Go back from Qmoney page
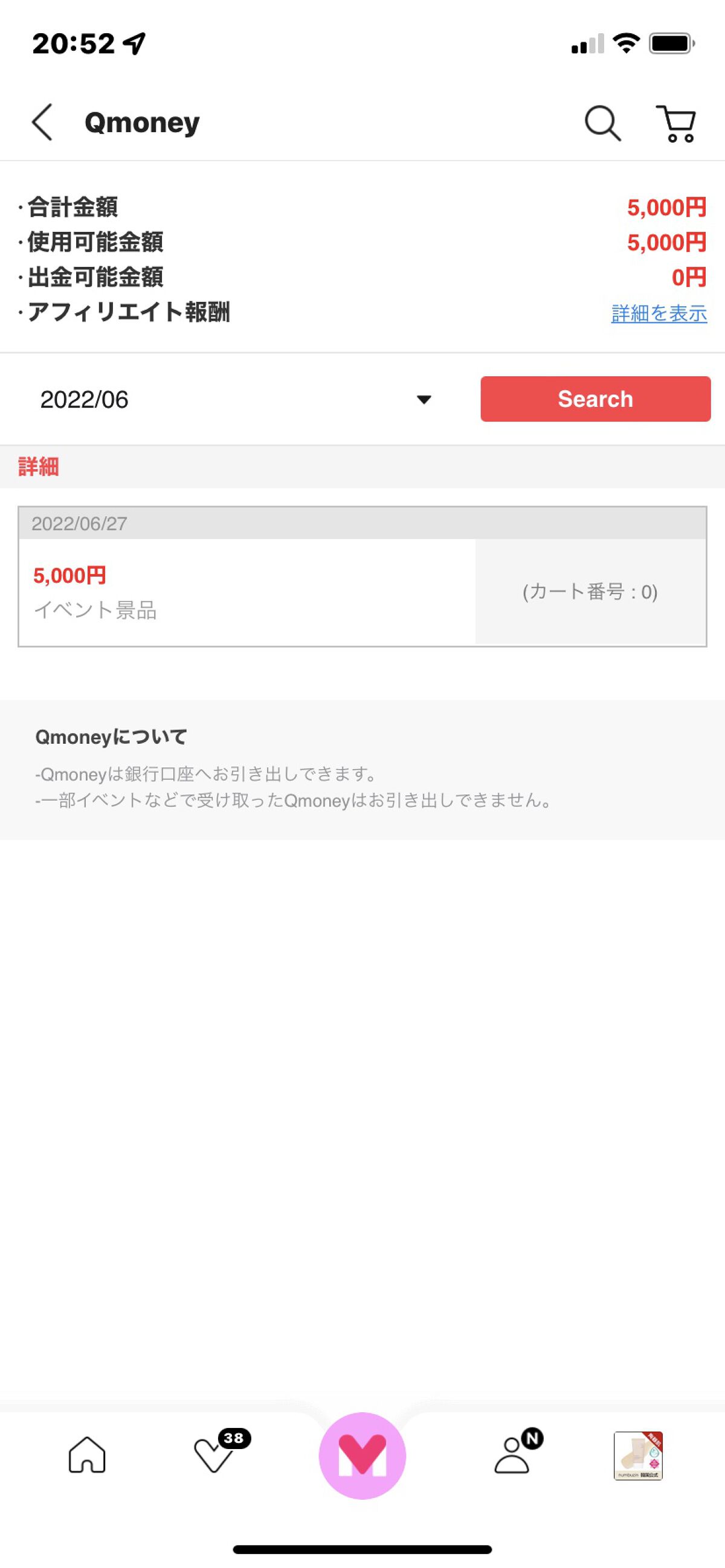725x1568 pixels. click(42, 123)
